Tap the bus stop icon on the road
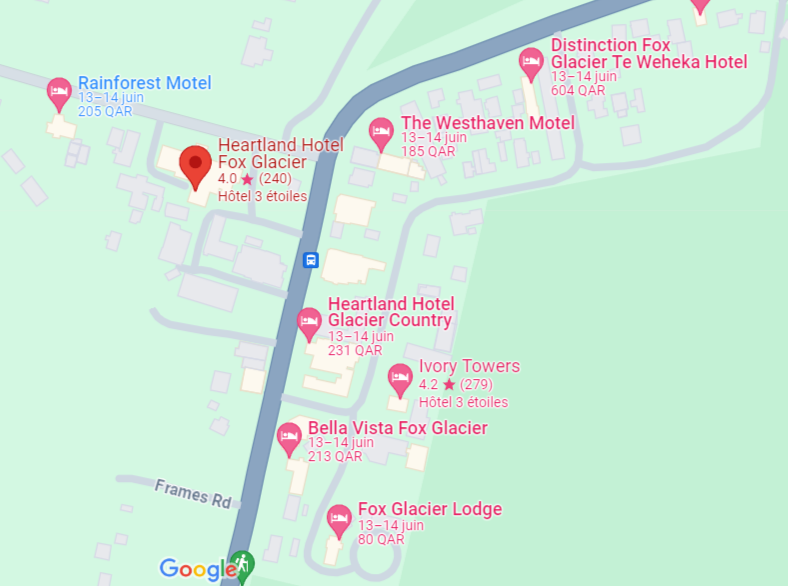Screen dimensions: 788x586 point(311,260)
